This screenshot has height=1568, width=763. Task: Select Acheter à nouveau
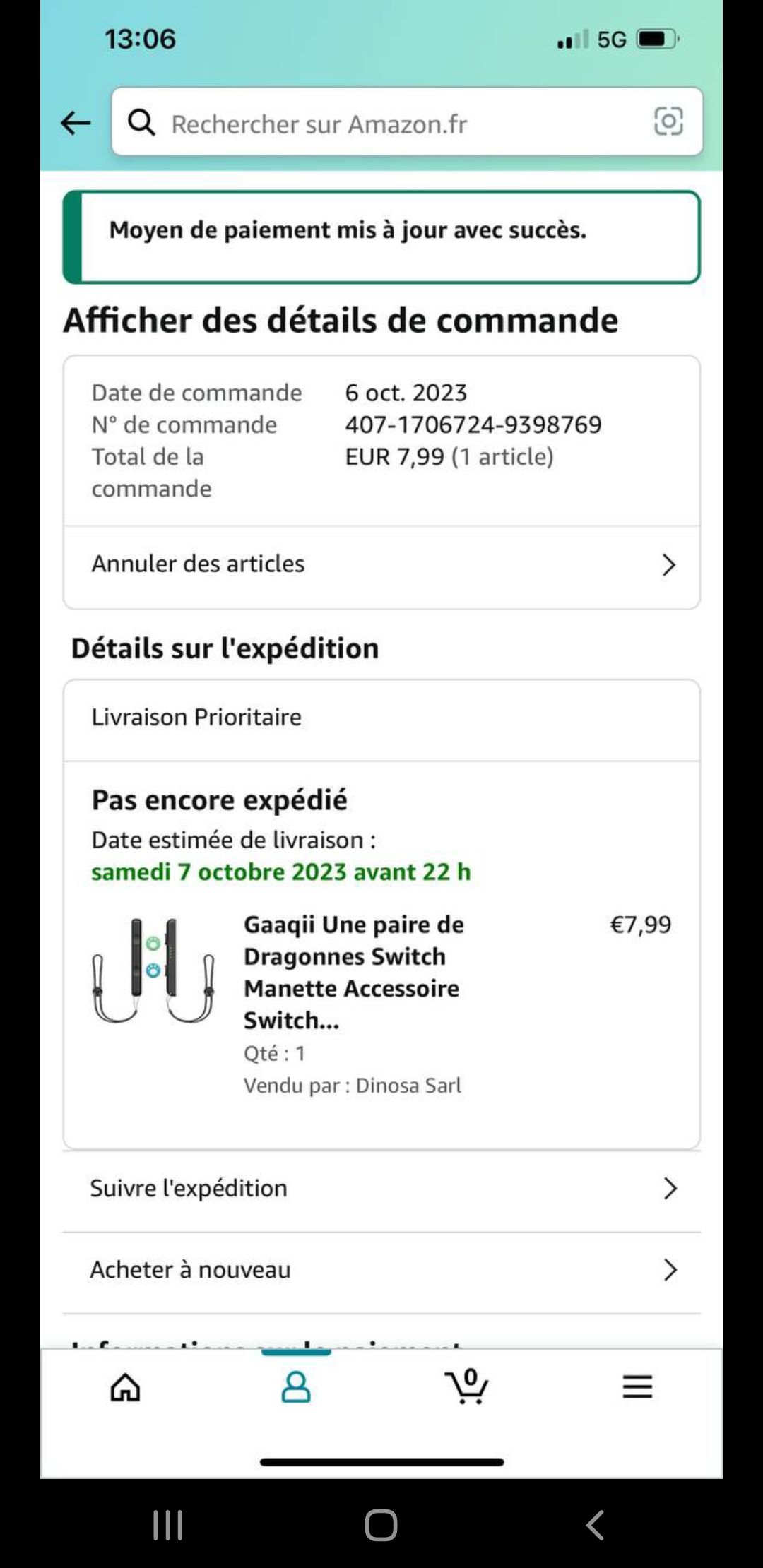click(x=381, y=1271)
